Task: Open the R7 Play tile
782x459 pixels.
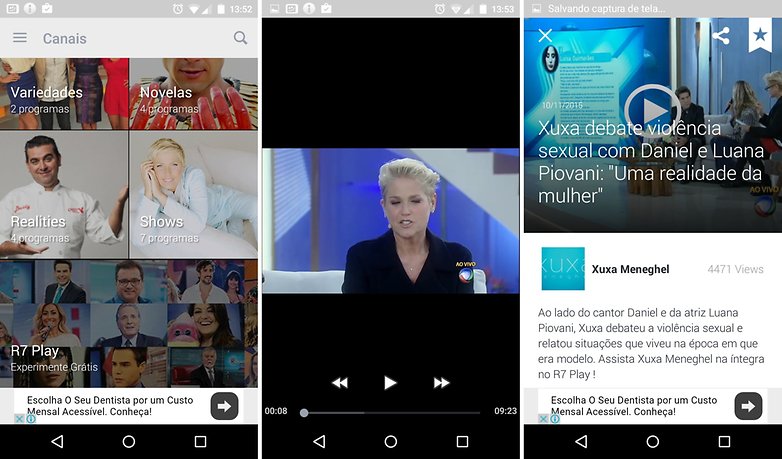Action: click(x=129, y=323)
